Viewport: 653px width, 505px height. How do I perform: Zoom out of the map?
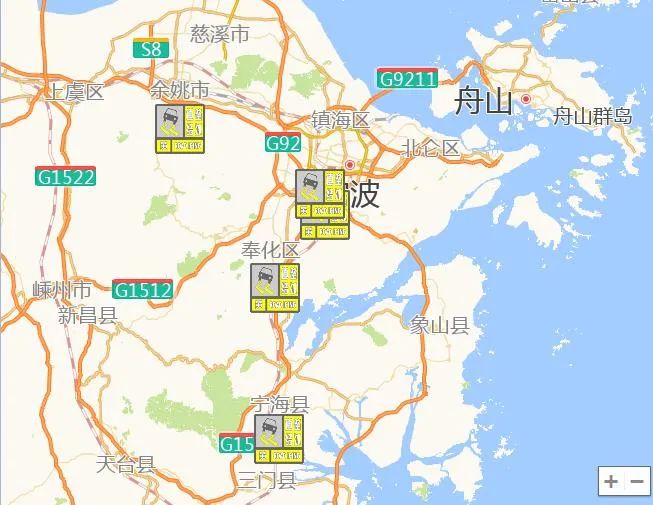coord(636,481)
